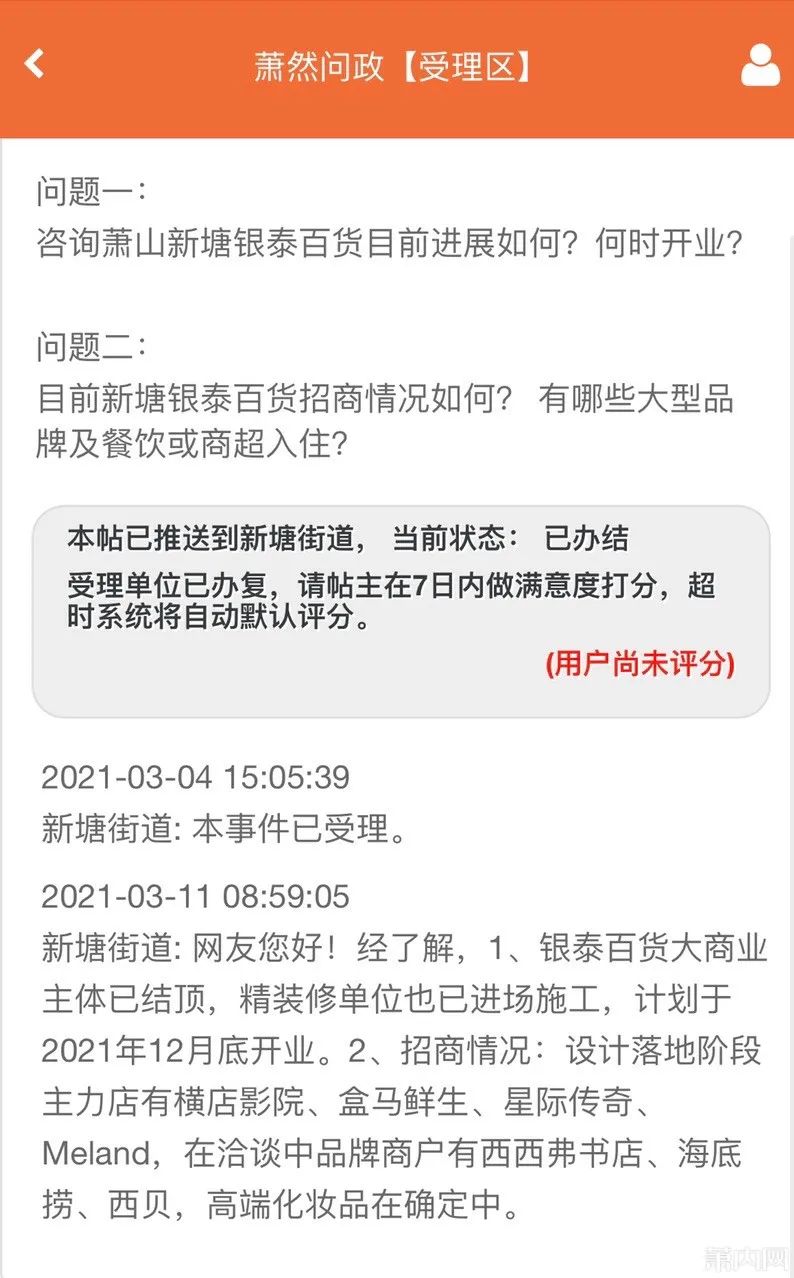Open the user profile icon
Viewport: 794px width, 1278px height.
pos(760,65)
